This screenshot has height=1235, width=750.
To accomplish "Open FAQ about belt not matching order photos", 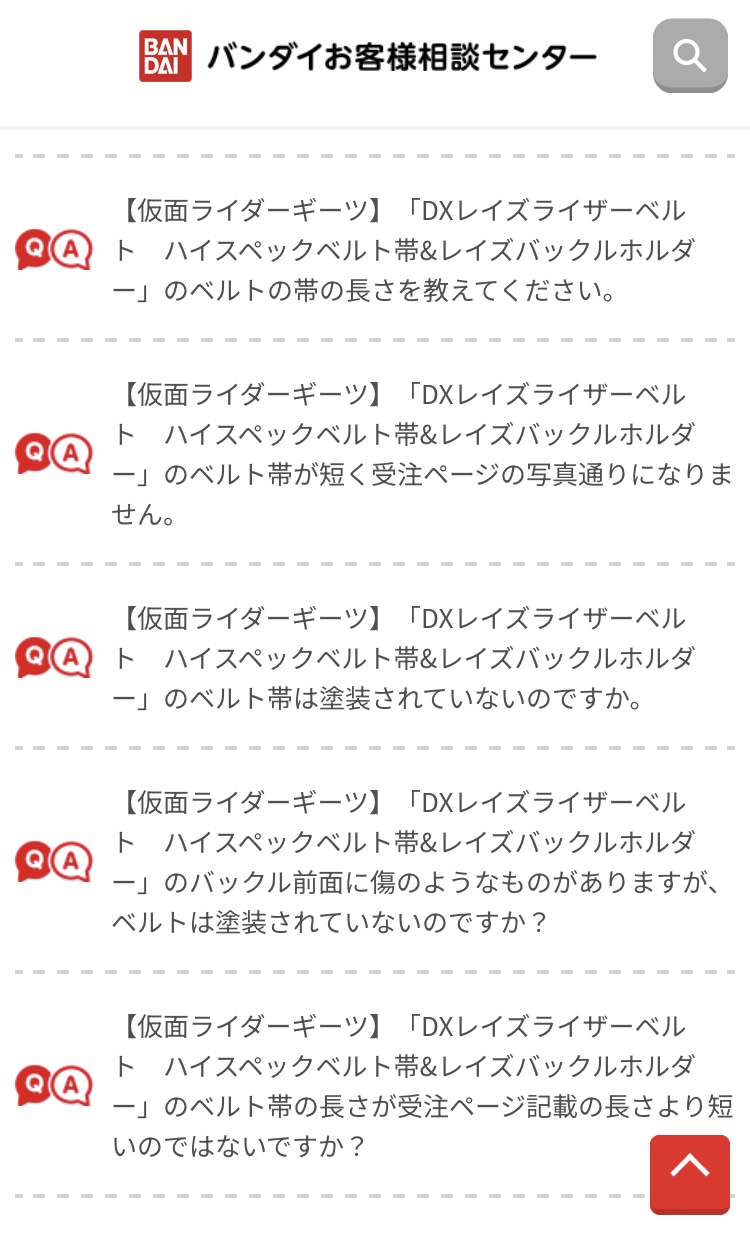I will (x=375, y=454).
